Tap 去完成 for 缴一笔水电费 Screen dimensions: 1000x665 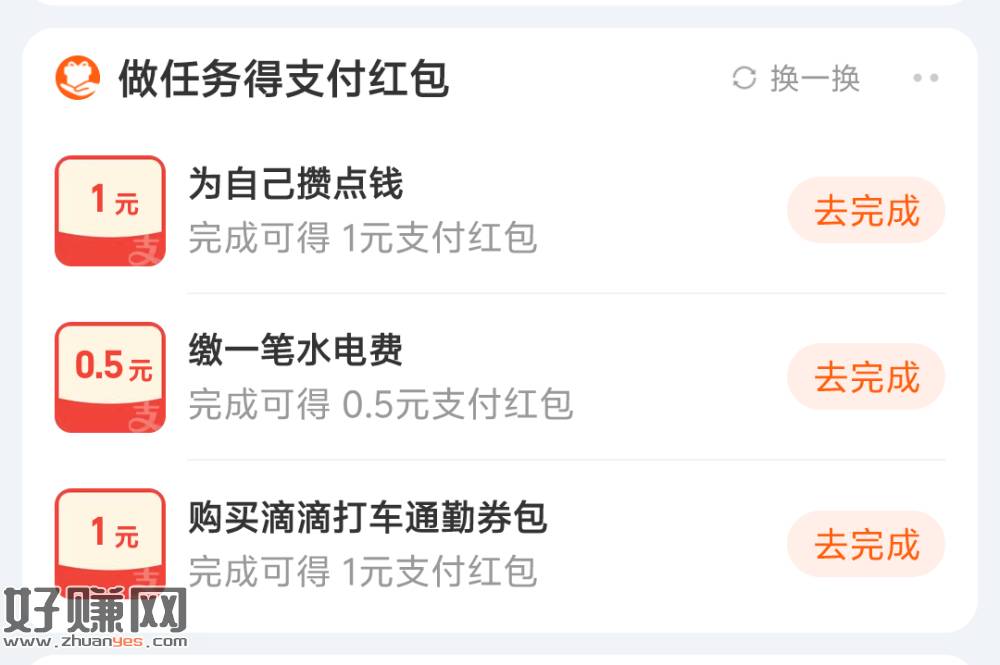866,377
